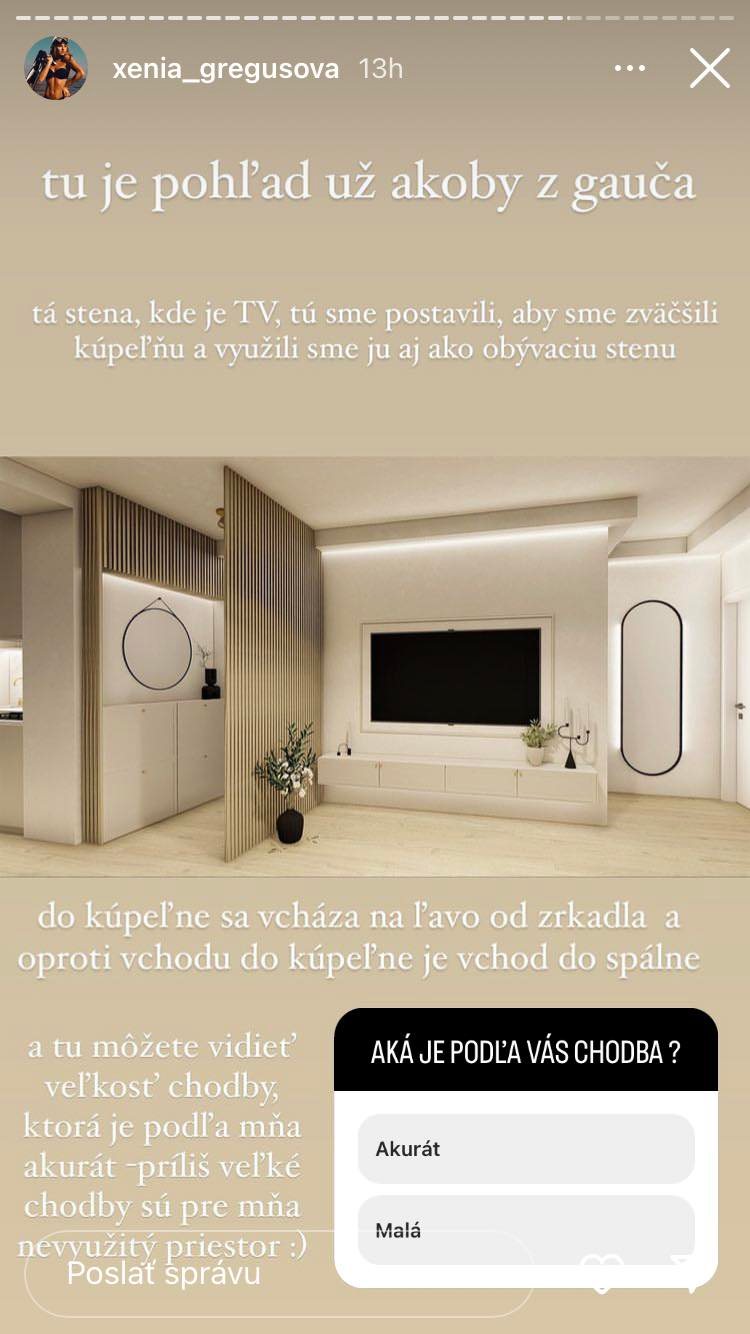This screenshot has height=1334, width=750.
Task: Vote Malá in the poll
Action: click(526, 1230)
